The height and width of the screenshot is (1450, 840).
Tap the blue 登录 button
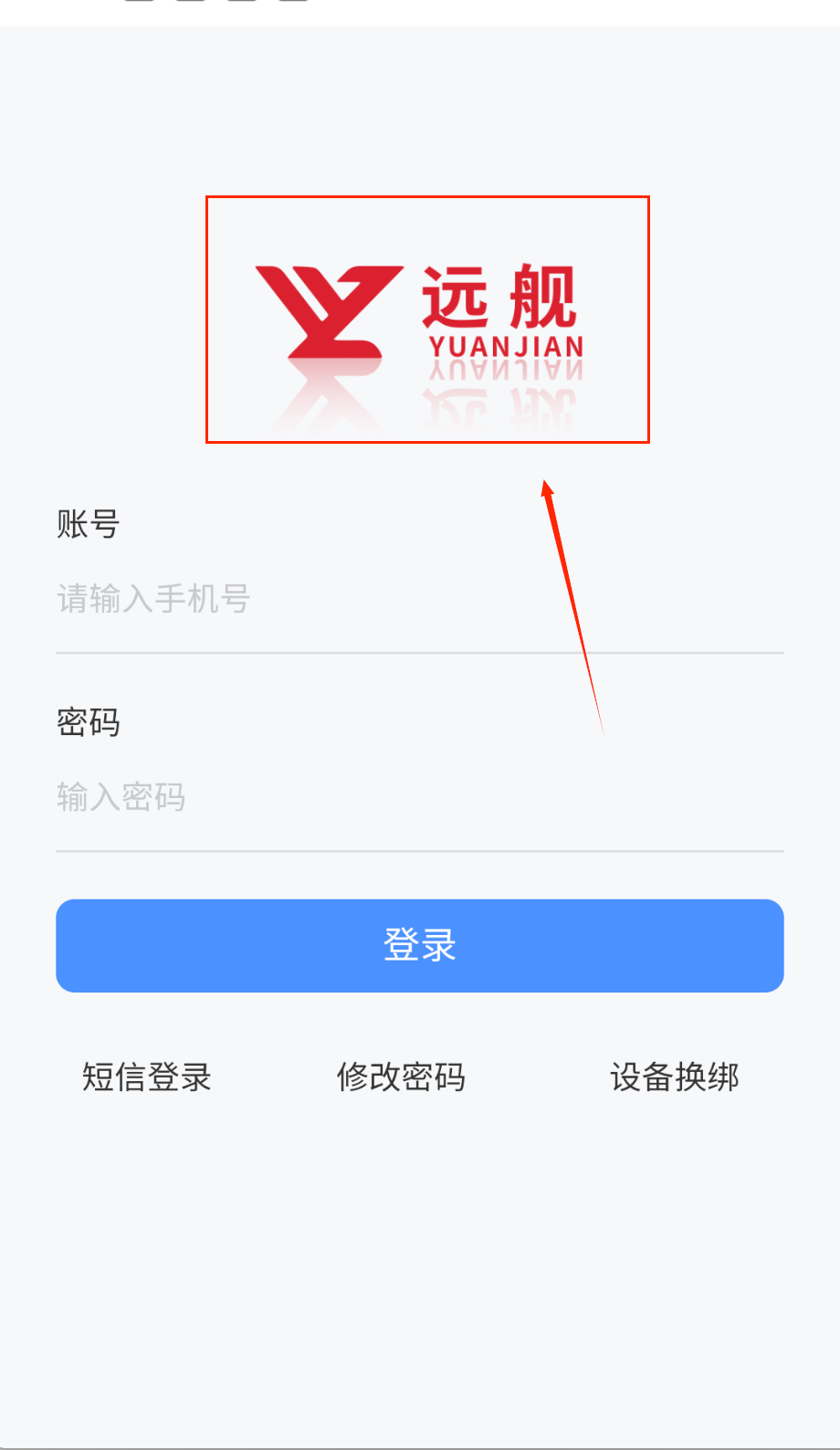tap(419, 945)
